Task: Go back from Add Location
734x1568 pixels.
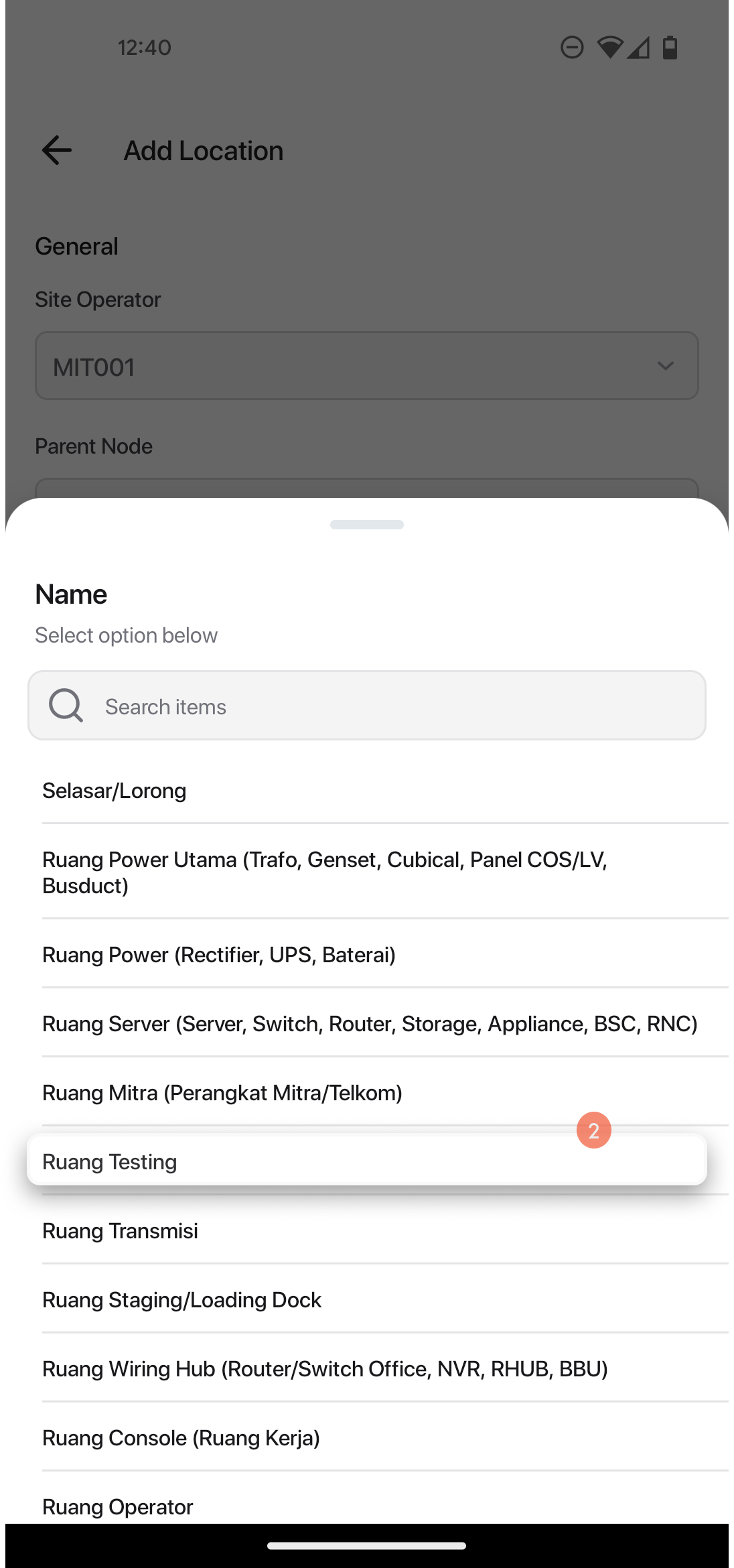Action: coord(57,150)
